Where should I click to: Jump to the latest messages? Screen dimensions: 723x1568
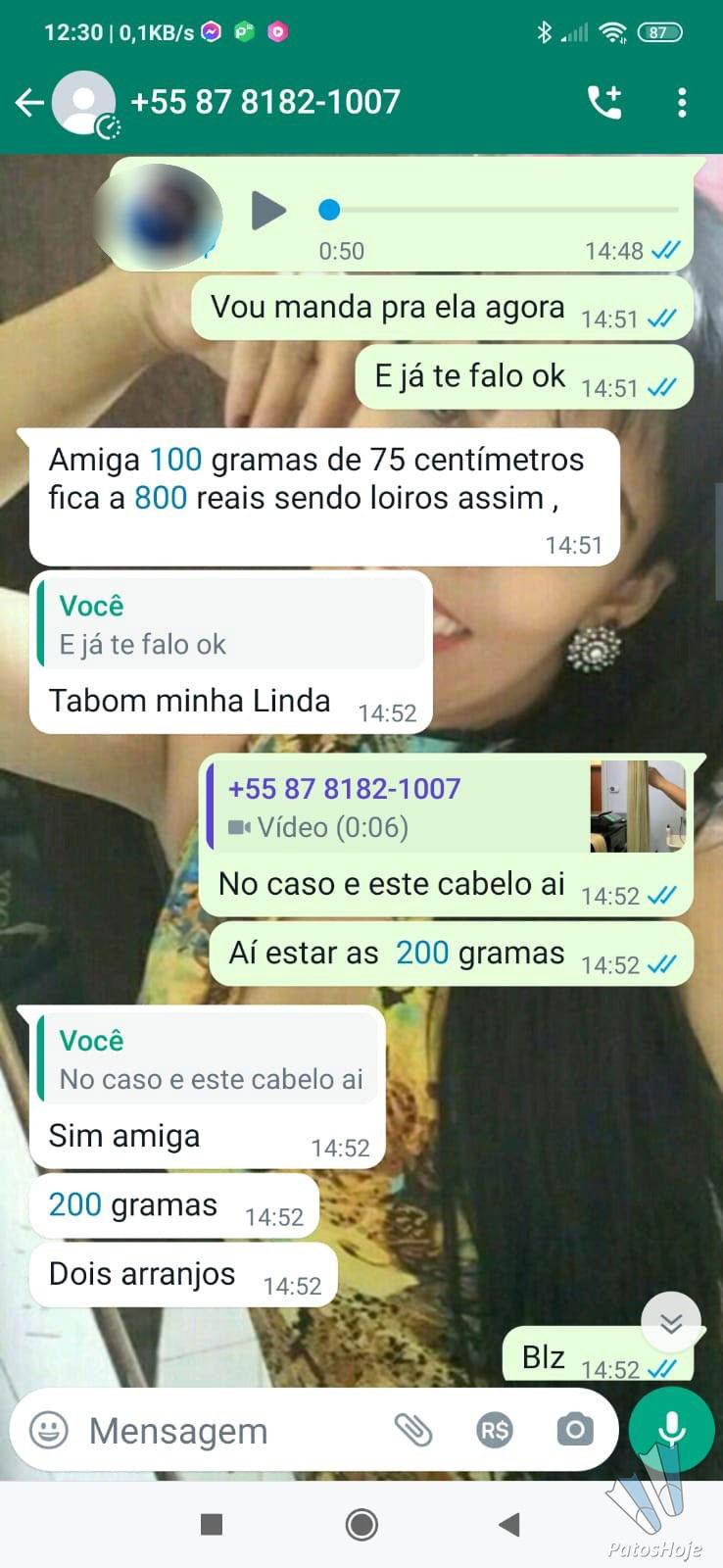click(671, 1324)
